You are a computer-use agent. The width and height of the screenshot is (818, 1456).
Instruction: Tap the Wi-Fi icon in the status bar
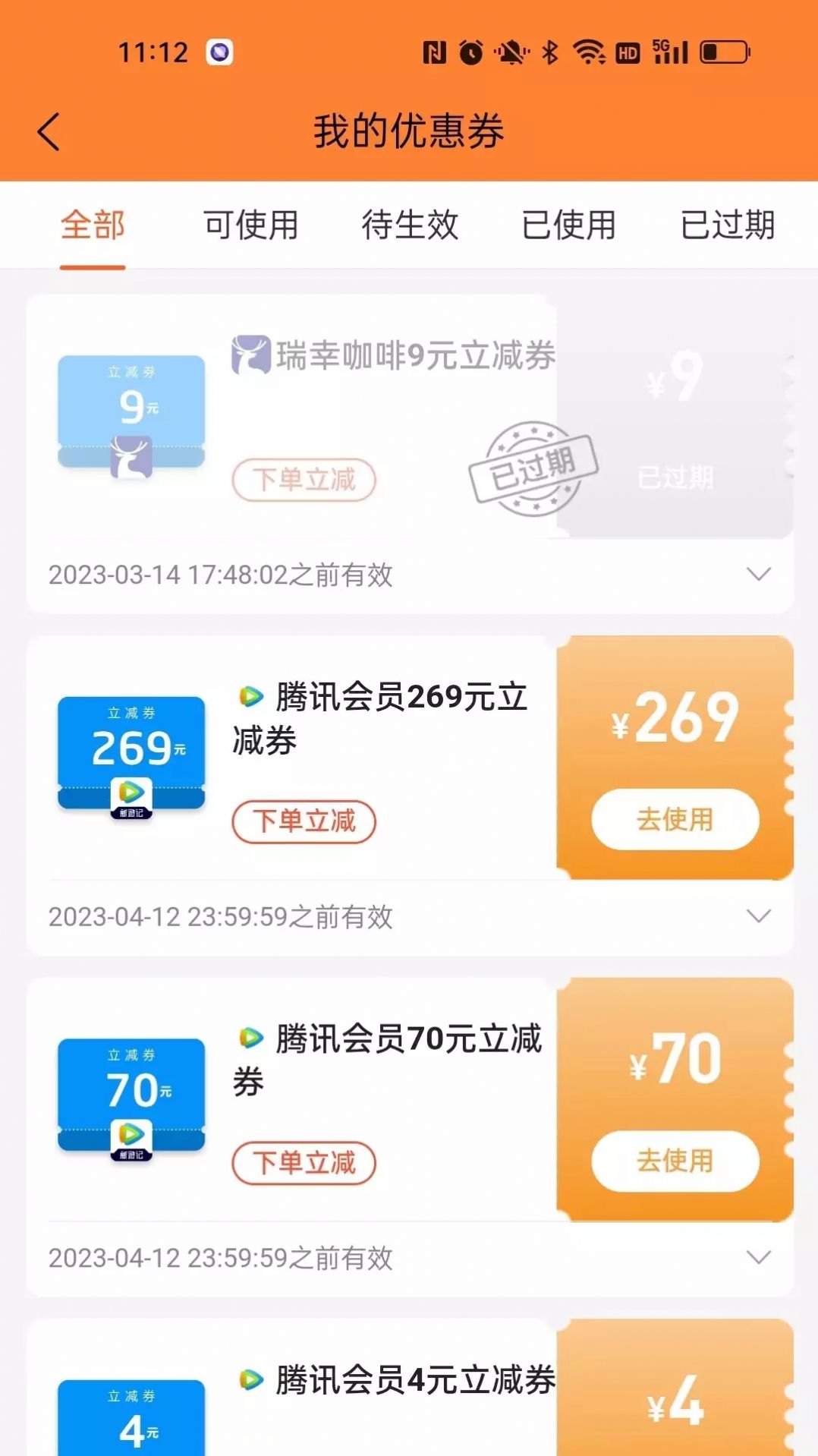pos(590,52)
